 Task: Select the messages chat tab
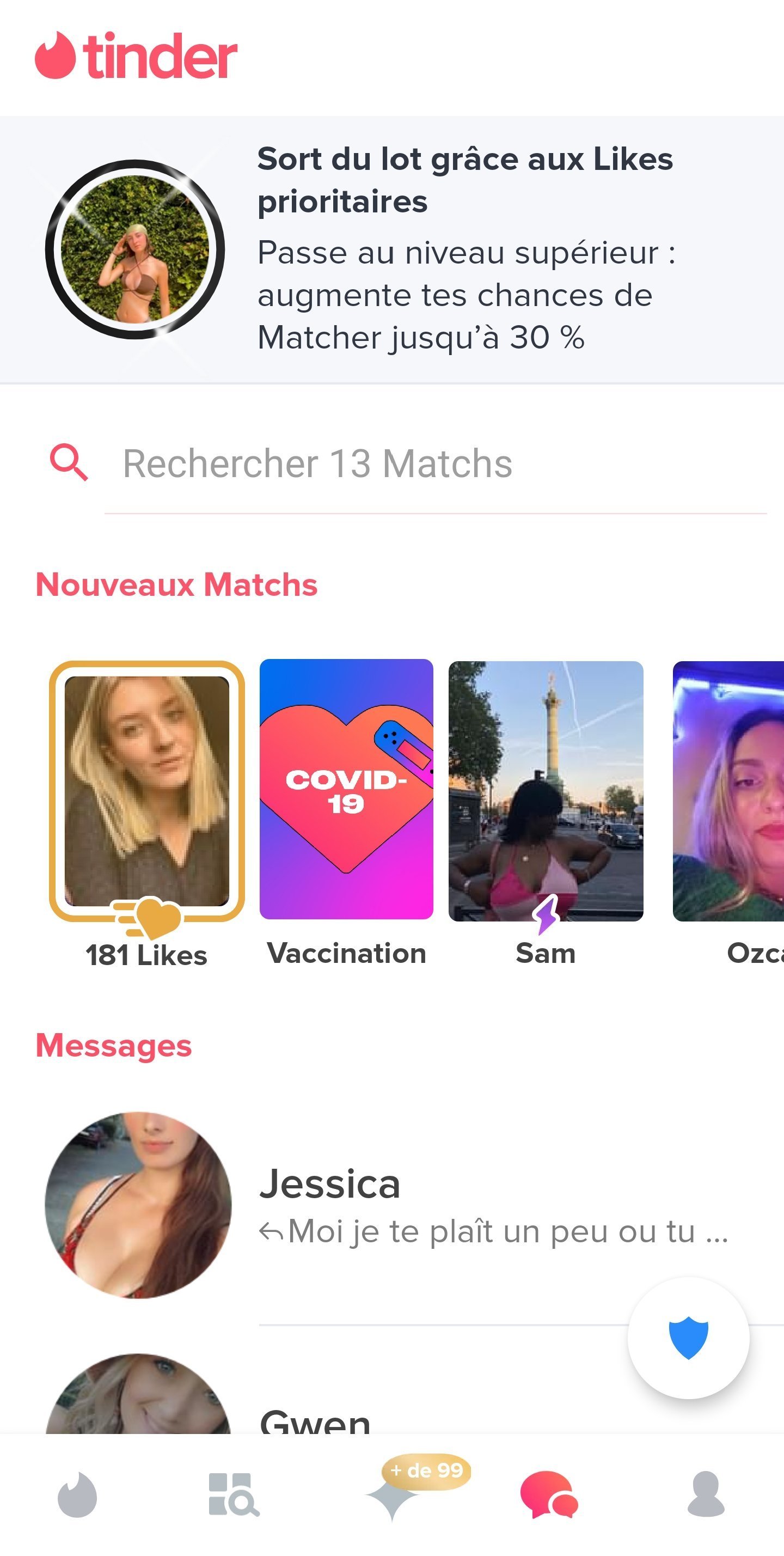(x=548, y=1494)
